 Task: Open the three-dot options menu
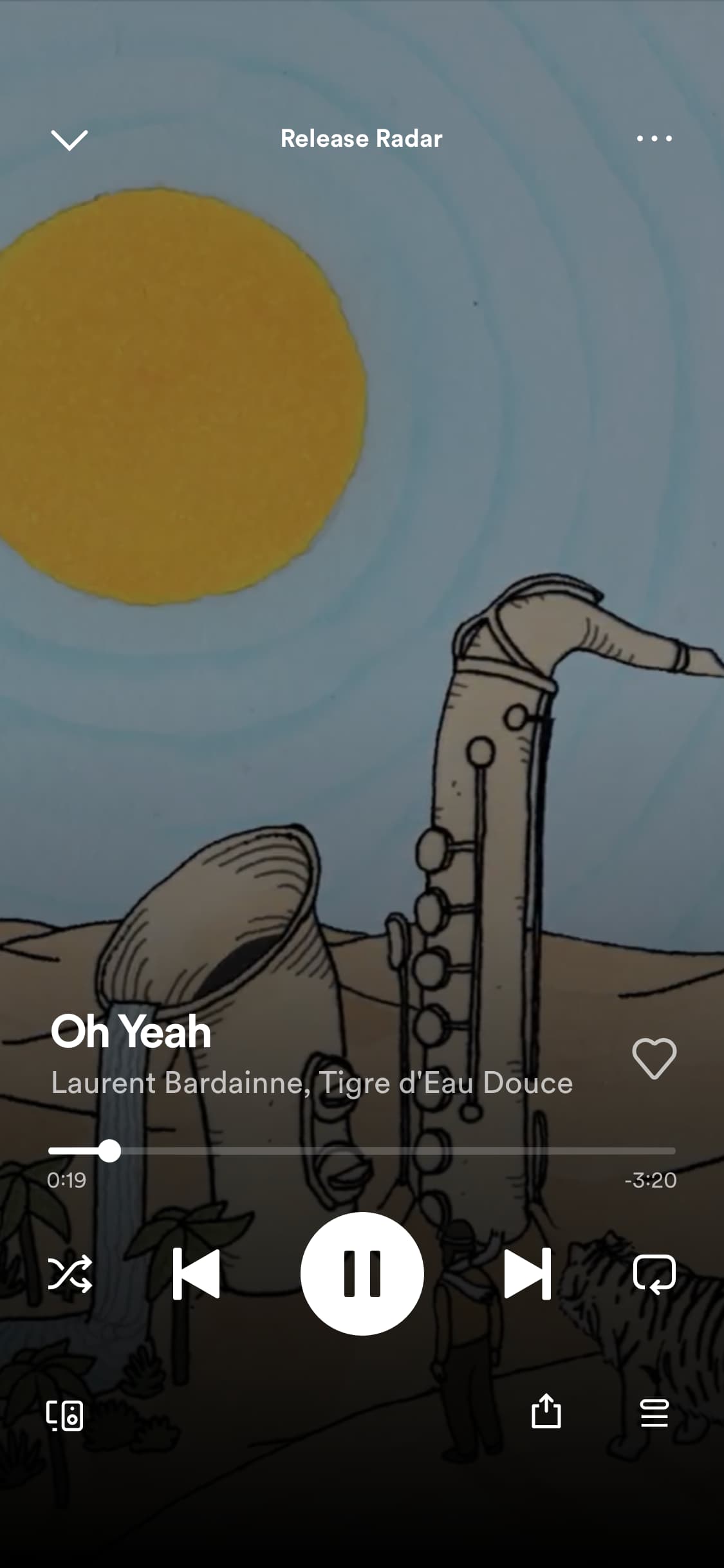click(654, 138)
